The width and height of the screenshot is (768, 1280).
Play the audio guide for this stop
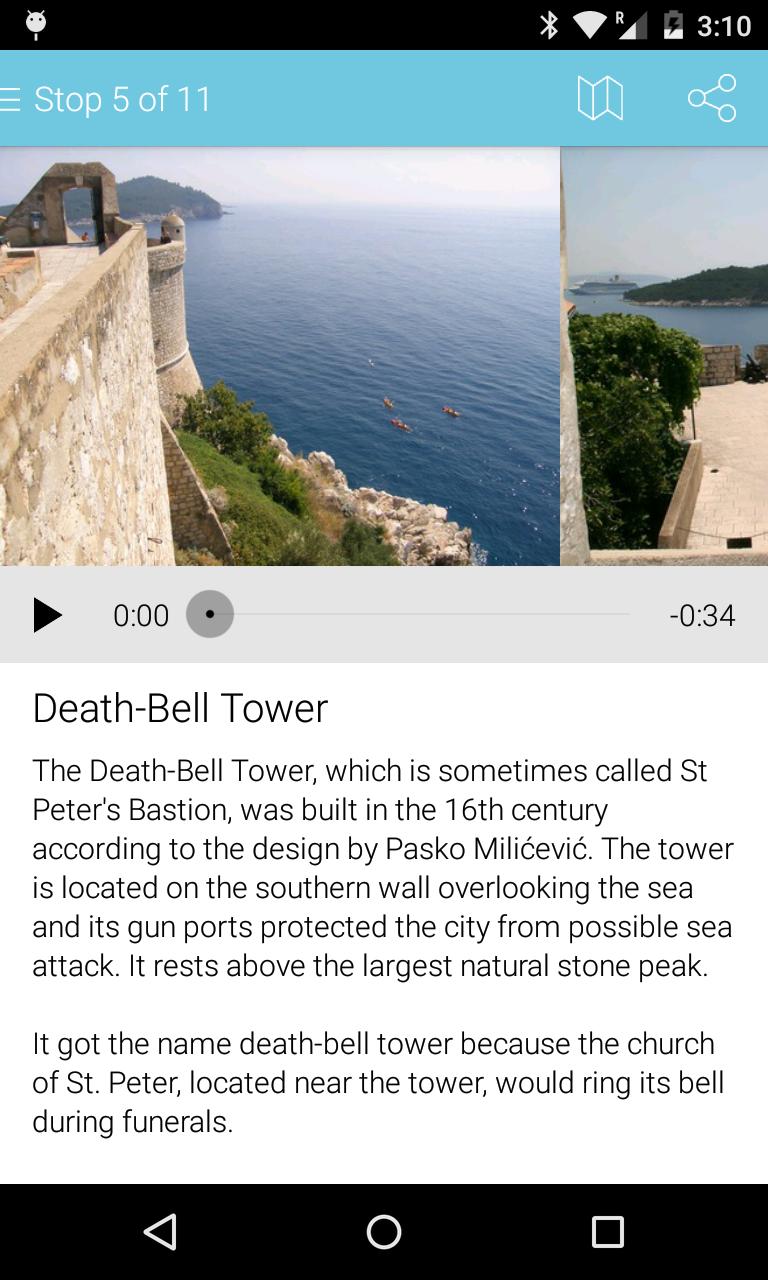[47, 615]
